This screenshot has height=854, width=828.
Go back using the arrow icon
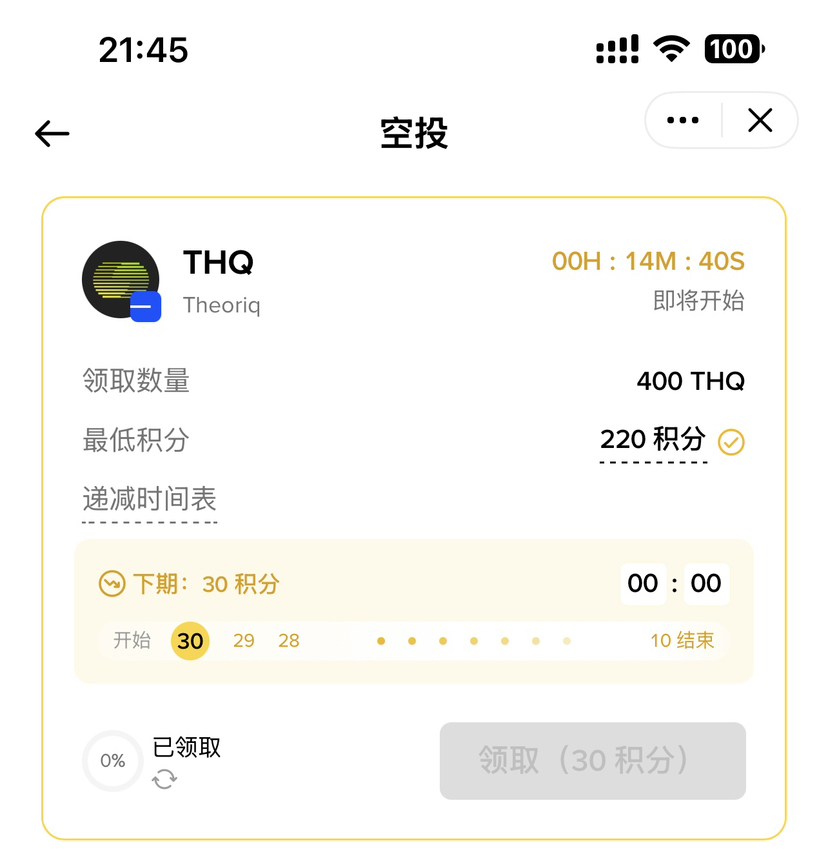tap(52, 133)
